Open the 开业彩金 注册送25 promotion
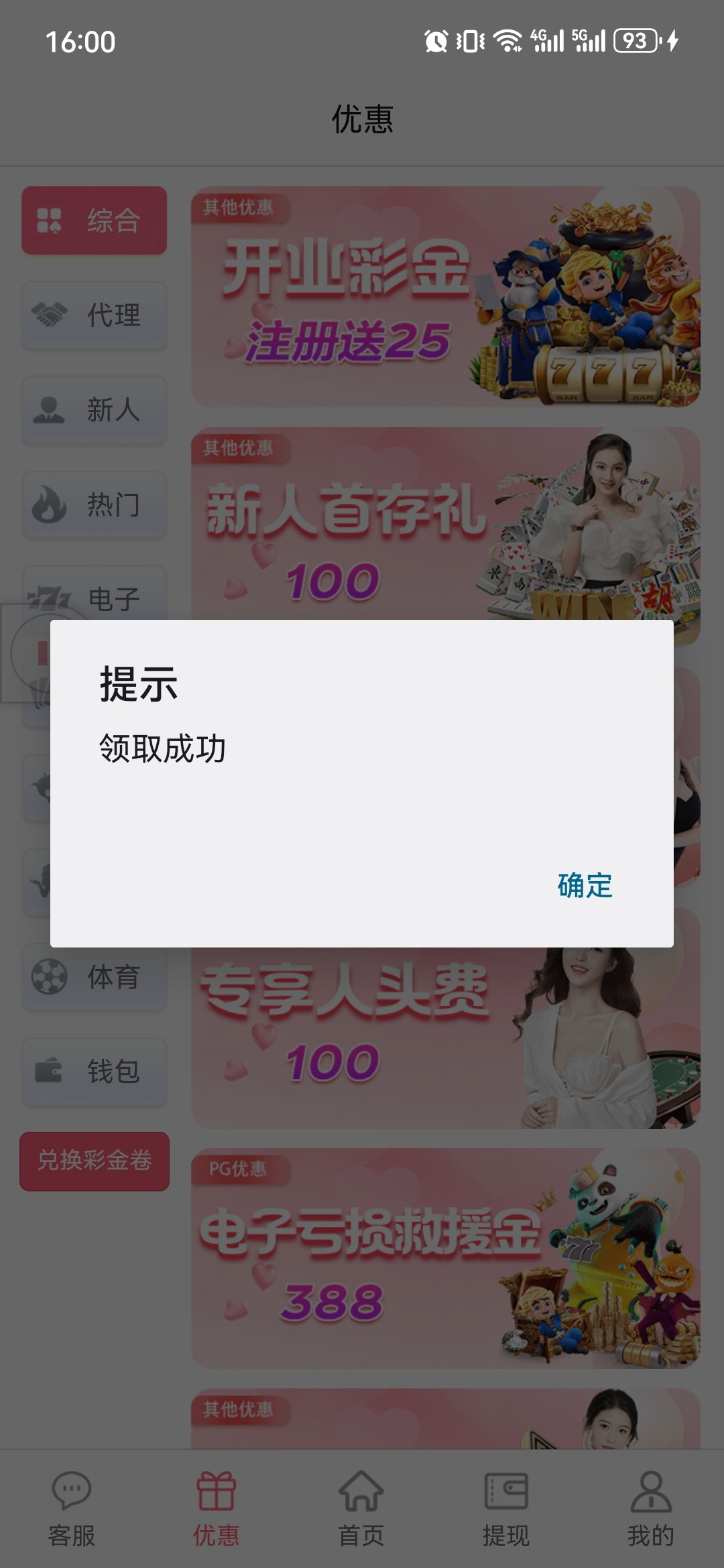This screenshot has width=724, height=1568. tap(445, 296)
